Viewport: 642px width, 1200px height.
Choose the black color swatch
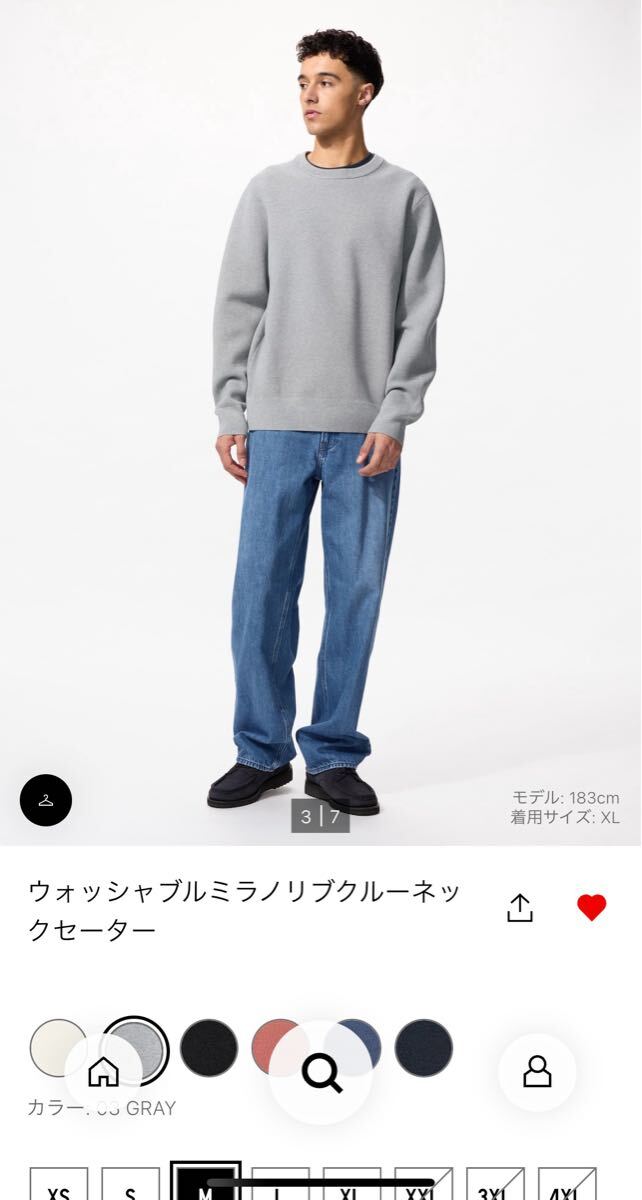209,1048
